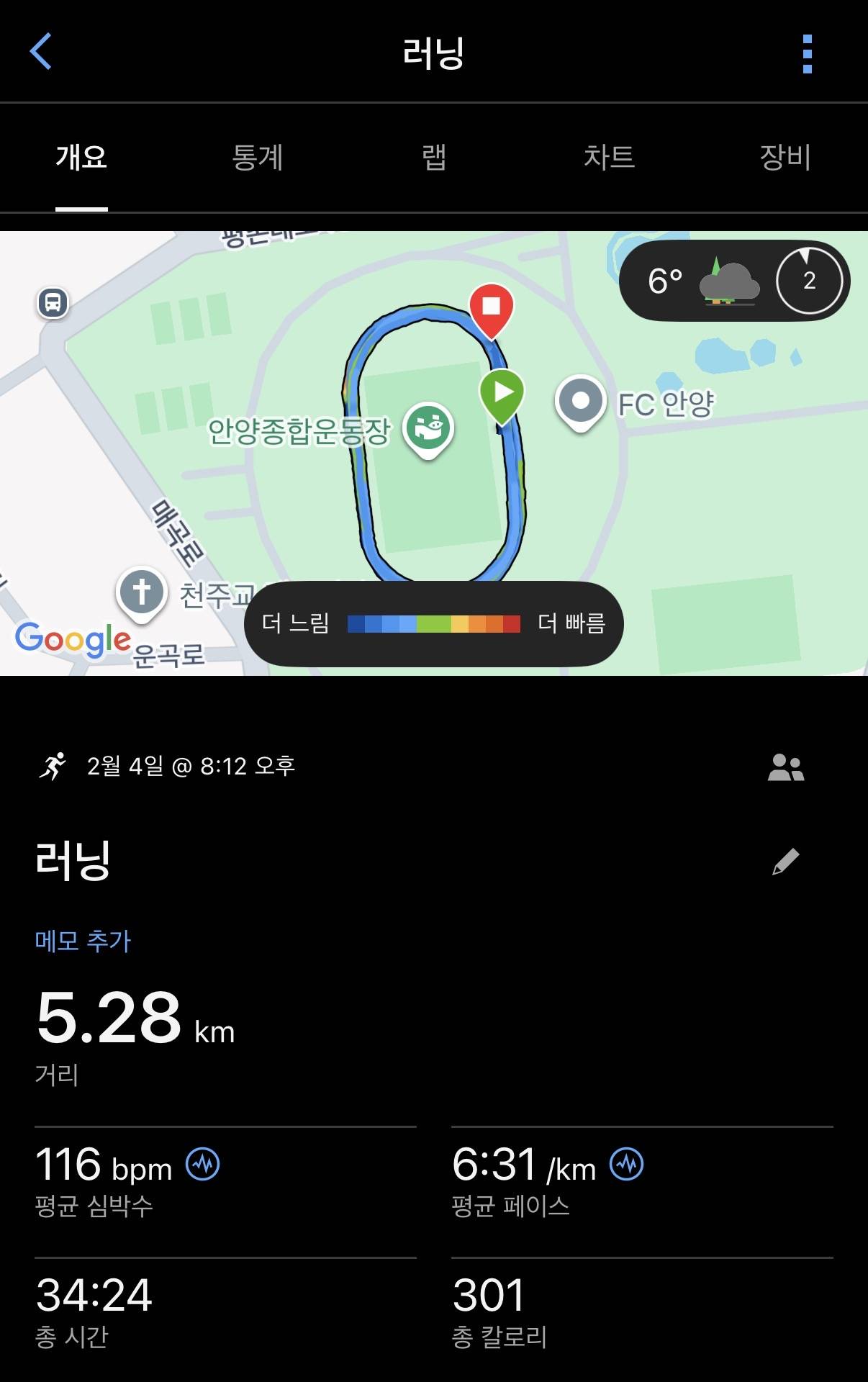Image resolution: width=868 pixels, height=1382 pixels.
Task: Tap the green start marker on the map
Action: coord(502,392)
